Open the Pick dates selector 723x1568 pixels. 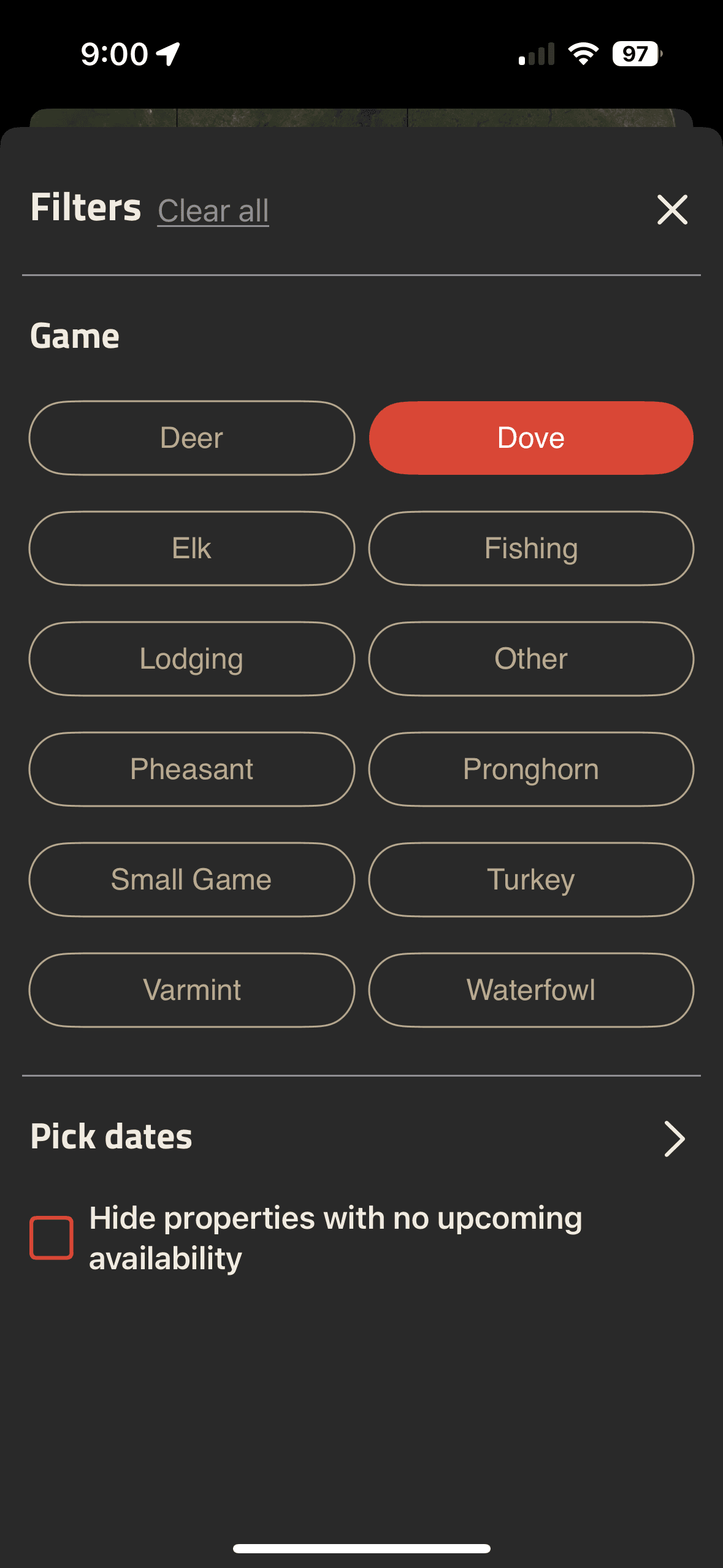coord(673,1139)
